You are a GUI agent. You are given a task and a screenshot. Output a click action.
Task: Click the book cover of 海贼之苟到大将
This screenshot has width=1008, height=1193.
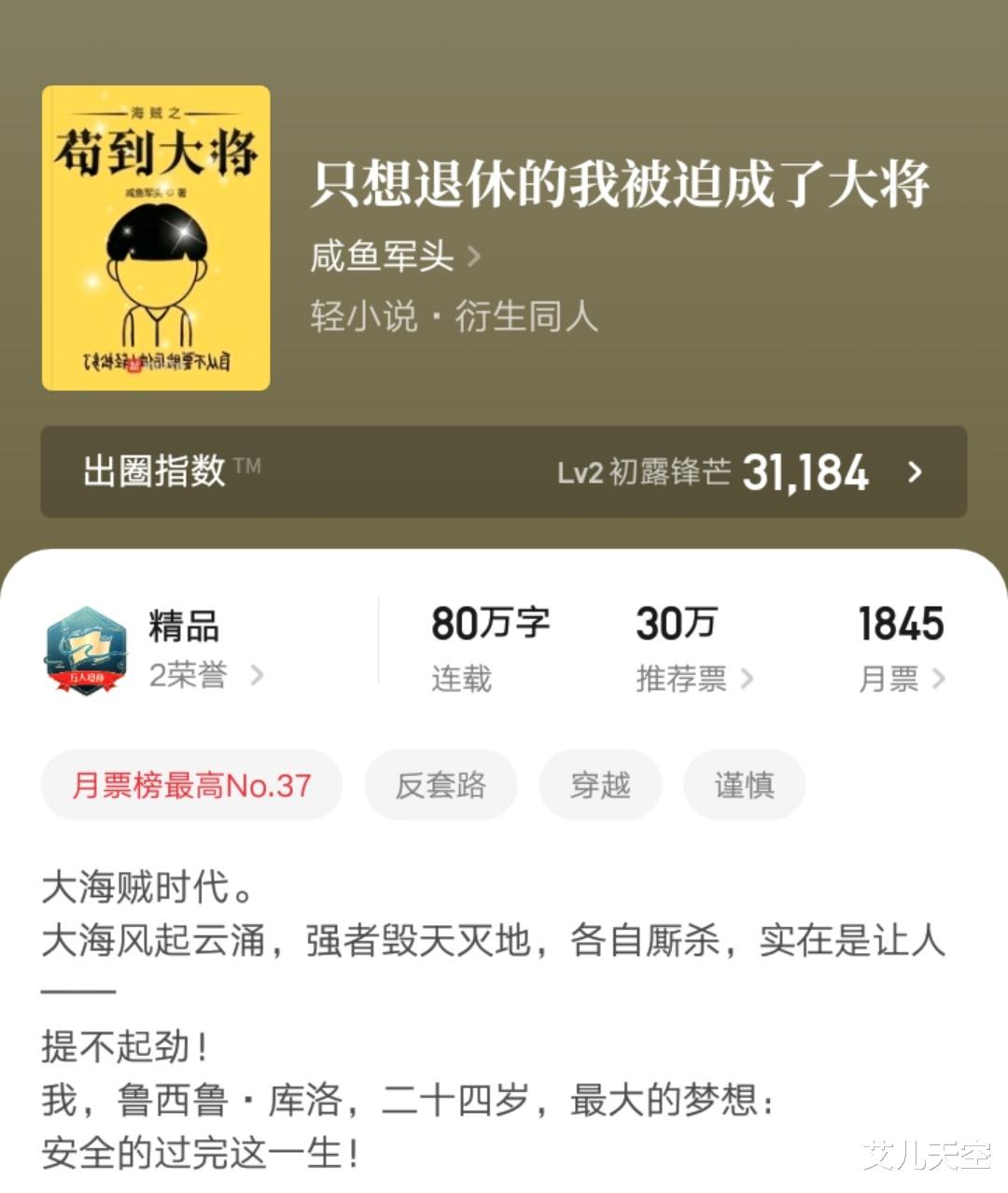click(x=156, y=238)
